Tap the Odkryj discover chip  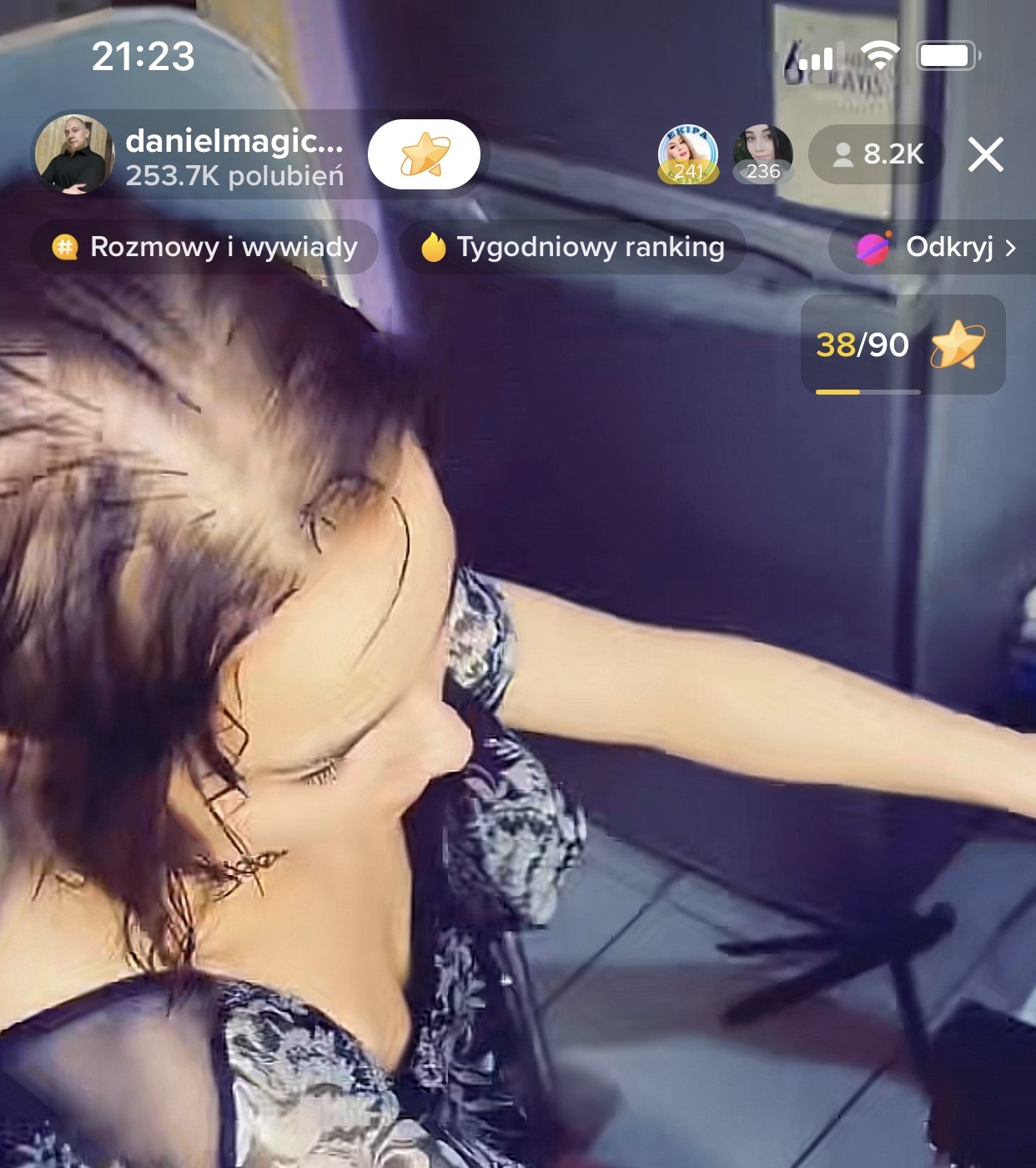pyautogui.click(x=936, y=247)
